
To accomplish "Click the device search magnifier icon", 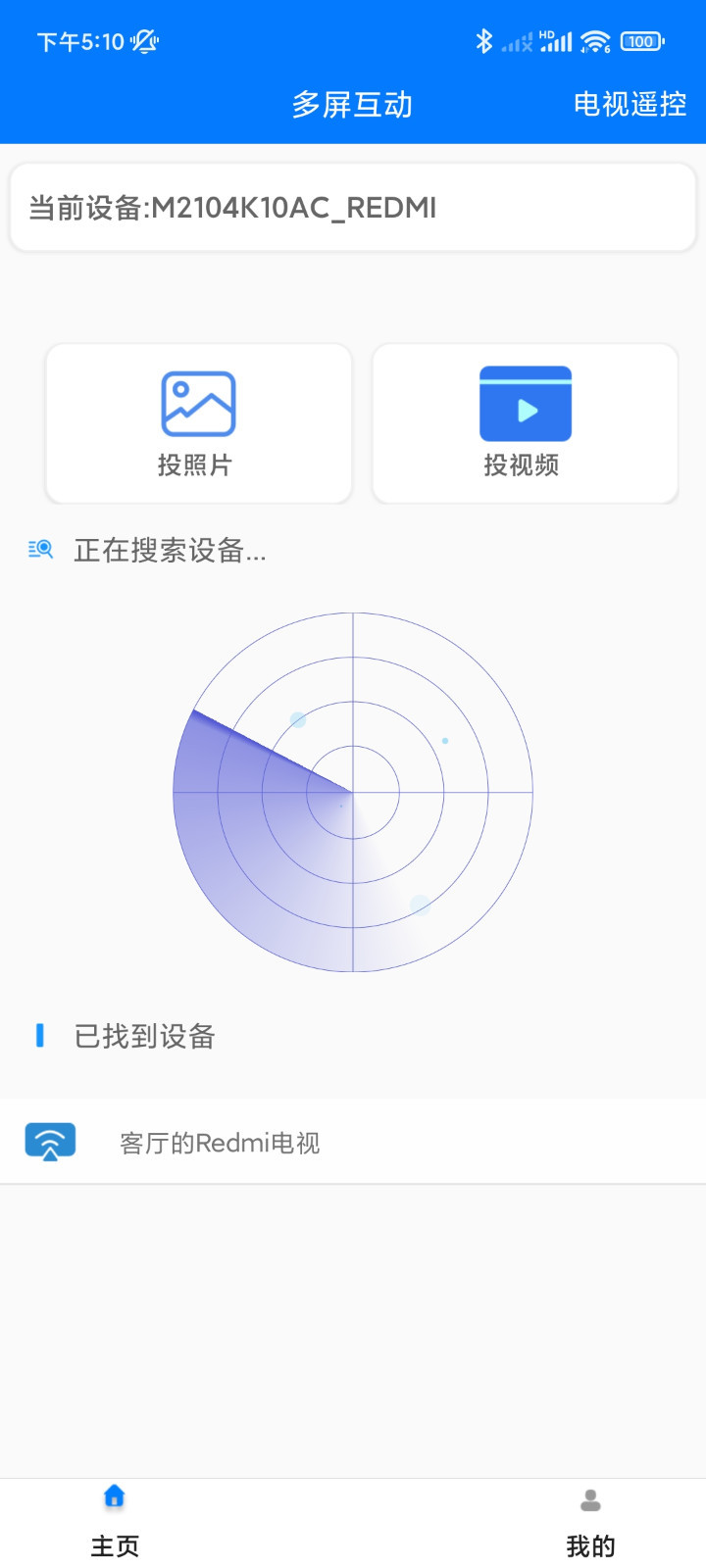I will (x=39, y=550).
